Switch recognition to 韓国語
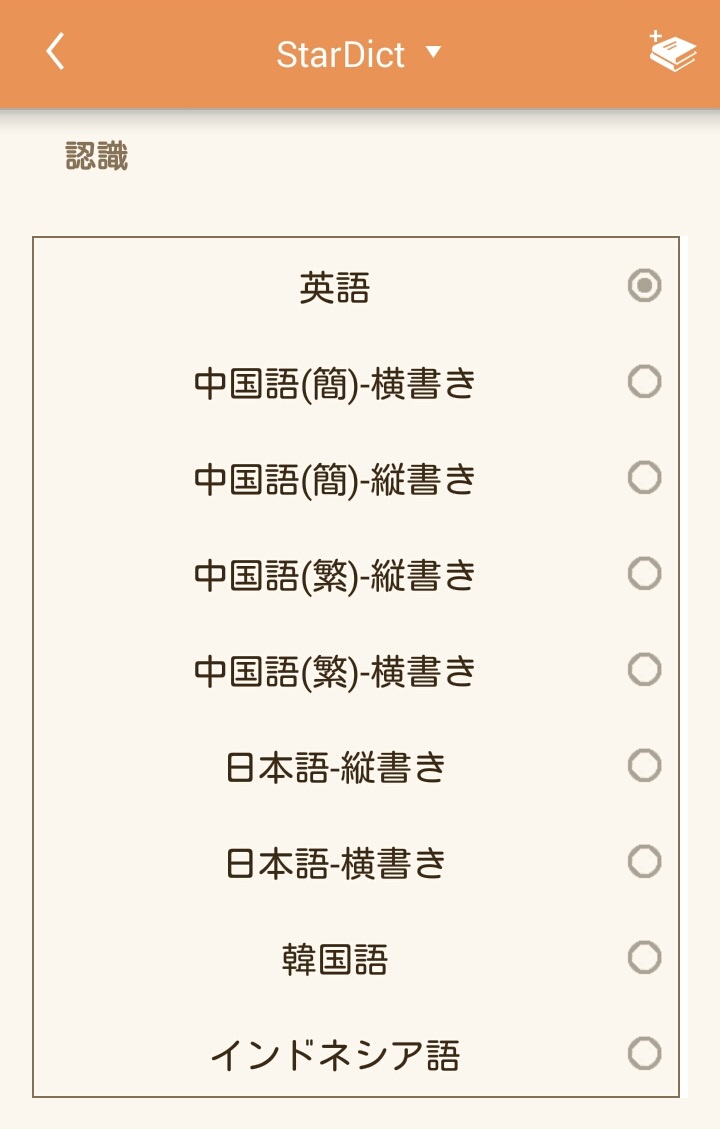 click(644, 958)
